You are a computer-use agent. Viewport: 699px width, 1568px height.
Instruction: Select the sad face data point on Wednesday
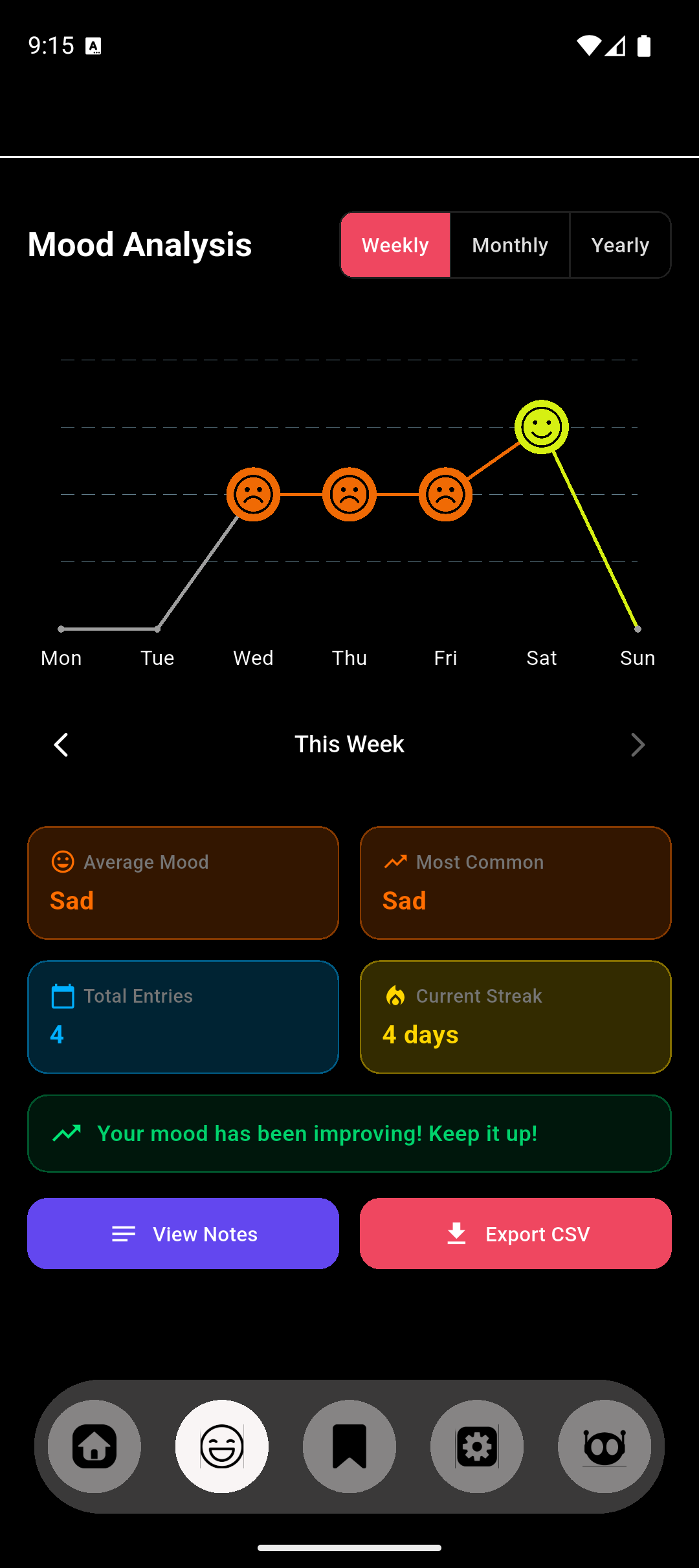pos(252,494)
